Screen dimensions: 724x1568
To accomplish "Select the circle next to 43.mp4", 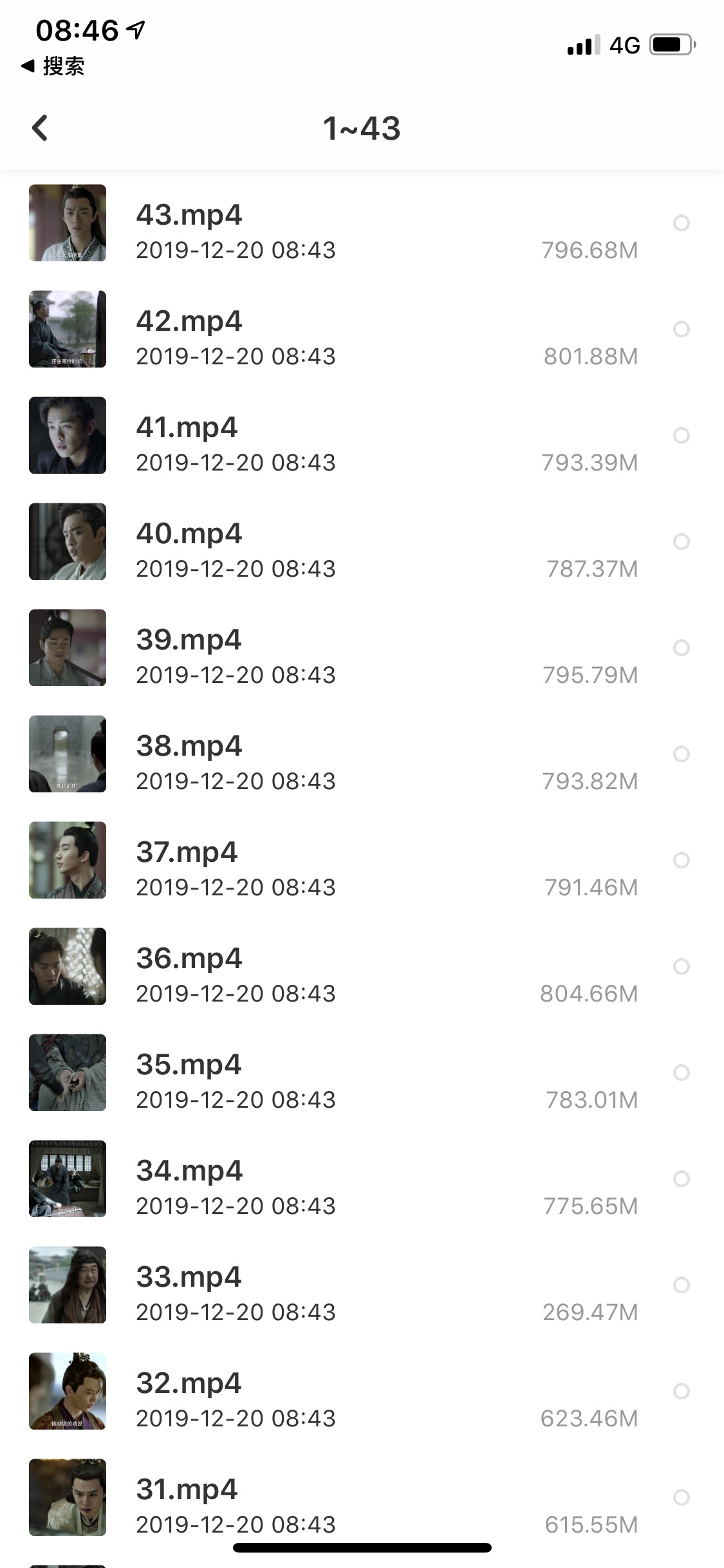I will tap(681, 223).
